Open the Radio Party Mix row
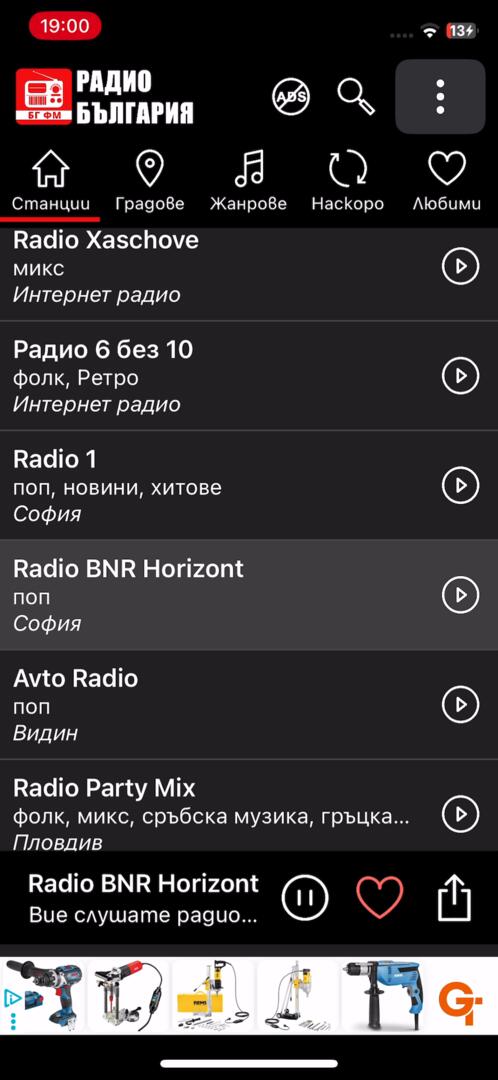Screen dimensions: 498x1080 click(249, 805)
